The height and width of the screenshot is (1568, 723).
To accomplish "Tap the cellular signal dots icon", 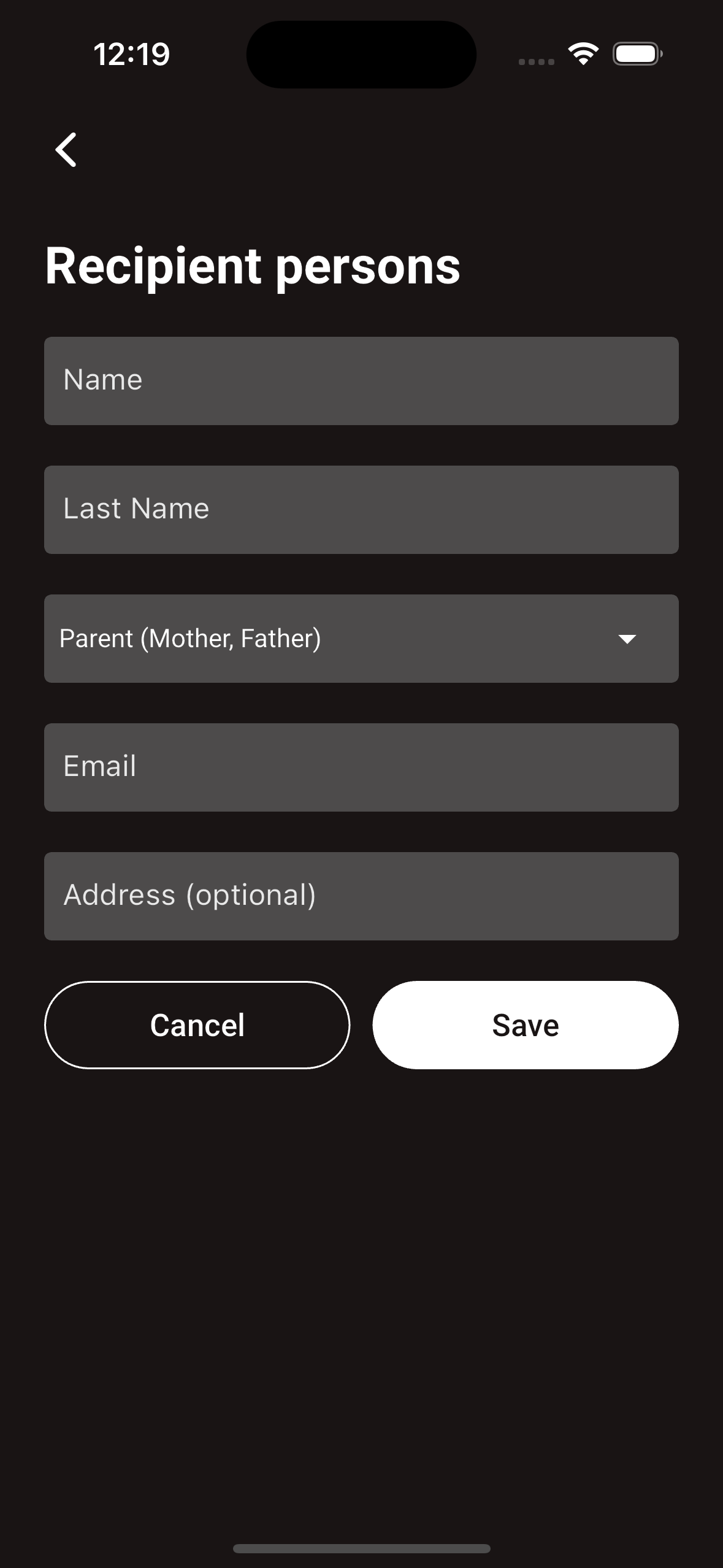I will tap(535, 61).
